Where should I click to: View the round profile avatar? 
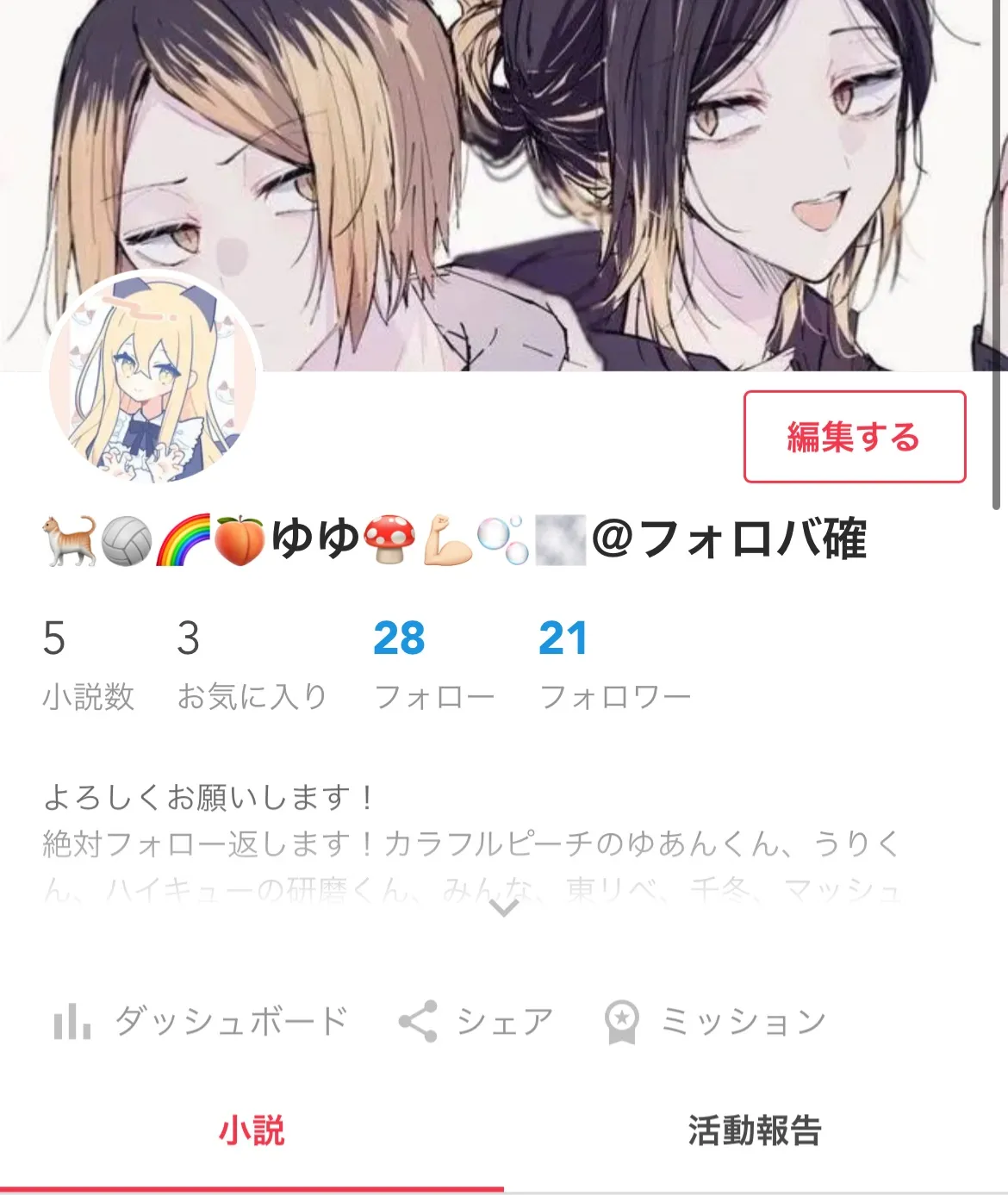tap(155, 379)
